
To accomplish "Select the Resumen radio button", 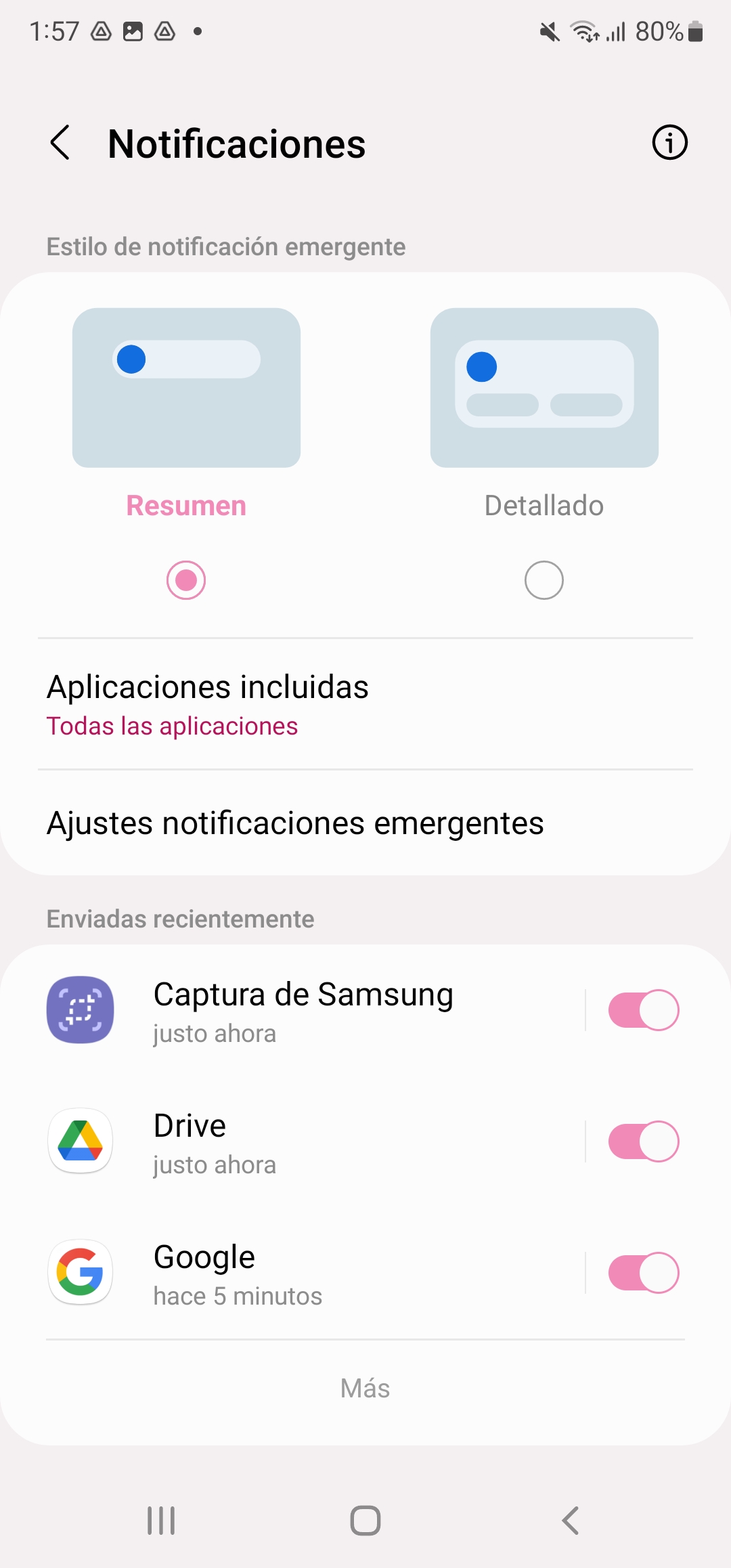I will click(x=186, y=580).
